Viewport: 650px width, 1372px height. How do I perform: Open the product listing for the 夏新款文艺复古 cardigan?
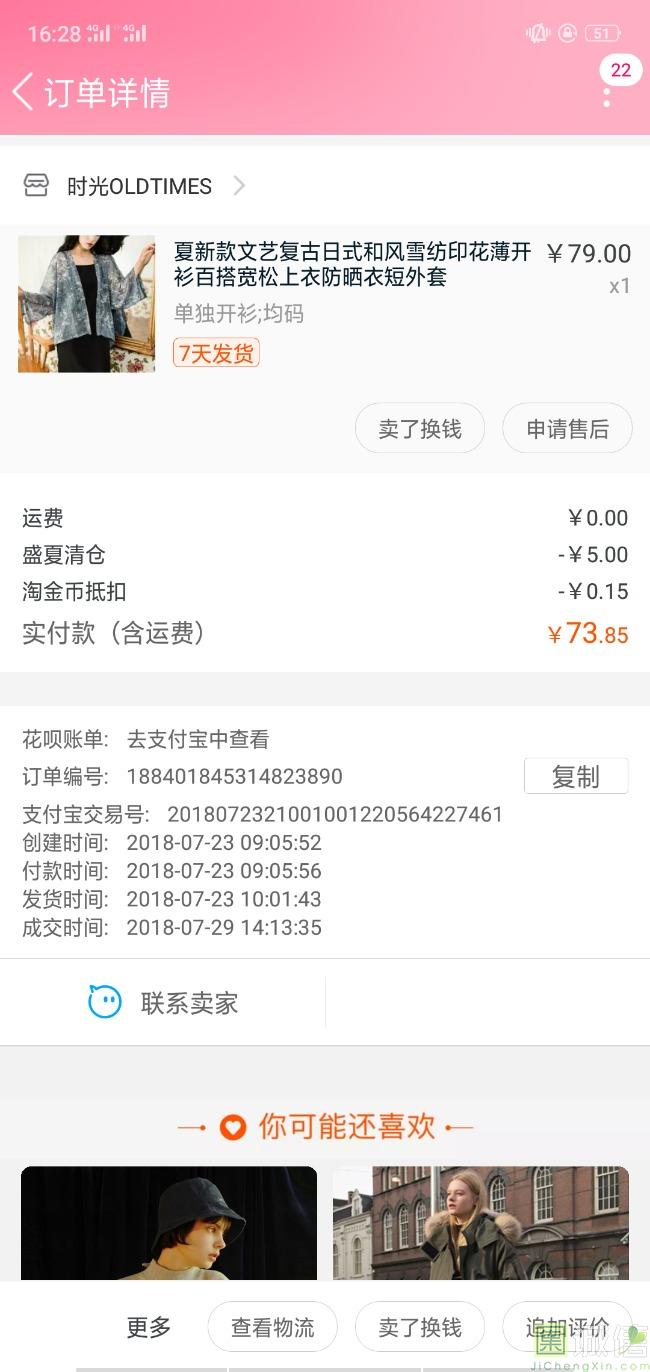[x=352, y=264]
